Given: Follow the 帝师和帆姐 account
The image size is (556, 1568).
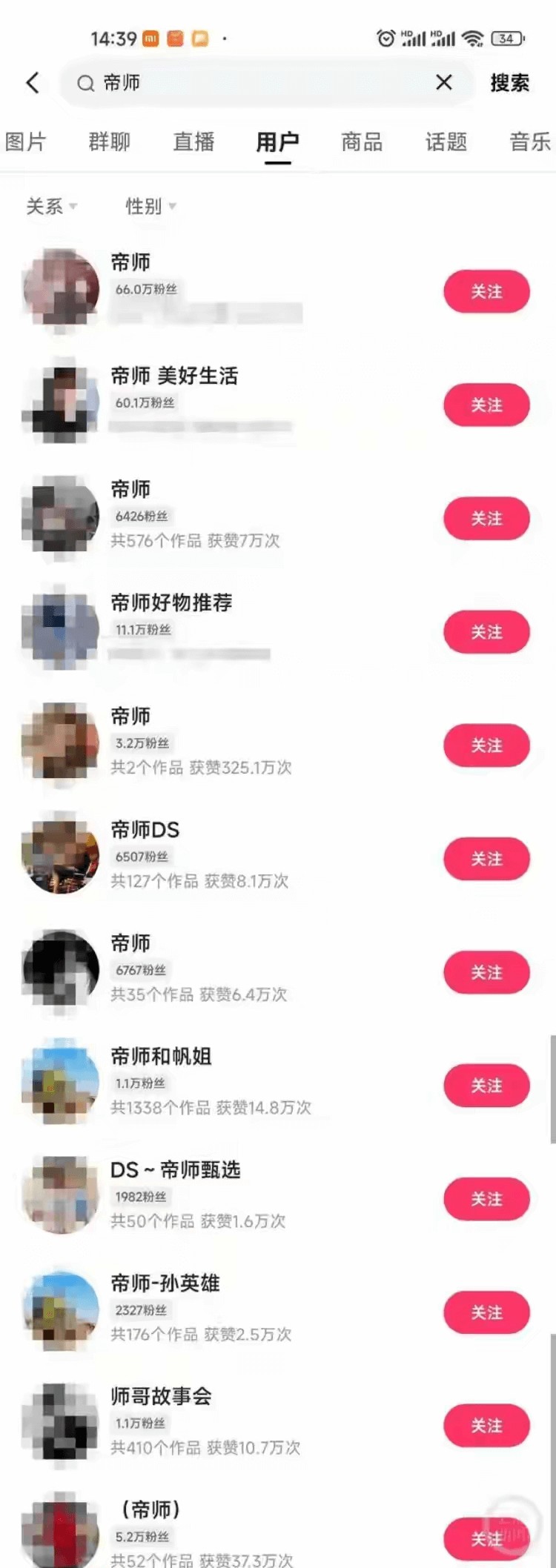Looking at the screenshot, I should pyautogui.click(x=486, y=1085).
